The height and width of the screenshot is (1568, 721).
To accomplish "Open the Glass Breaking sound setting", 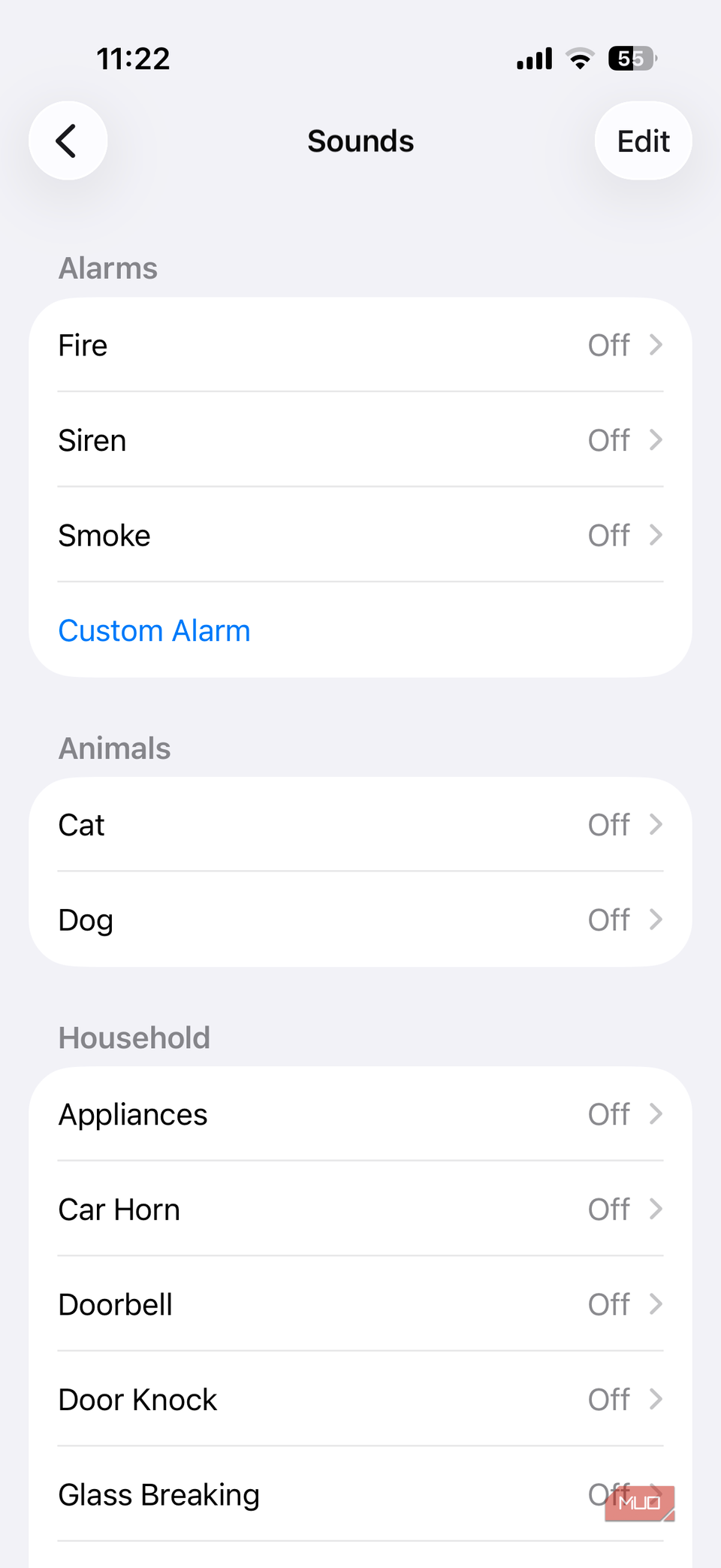I will (x=360, y=1494).
